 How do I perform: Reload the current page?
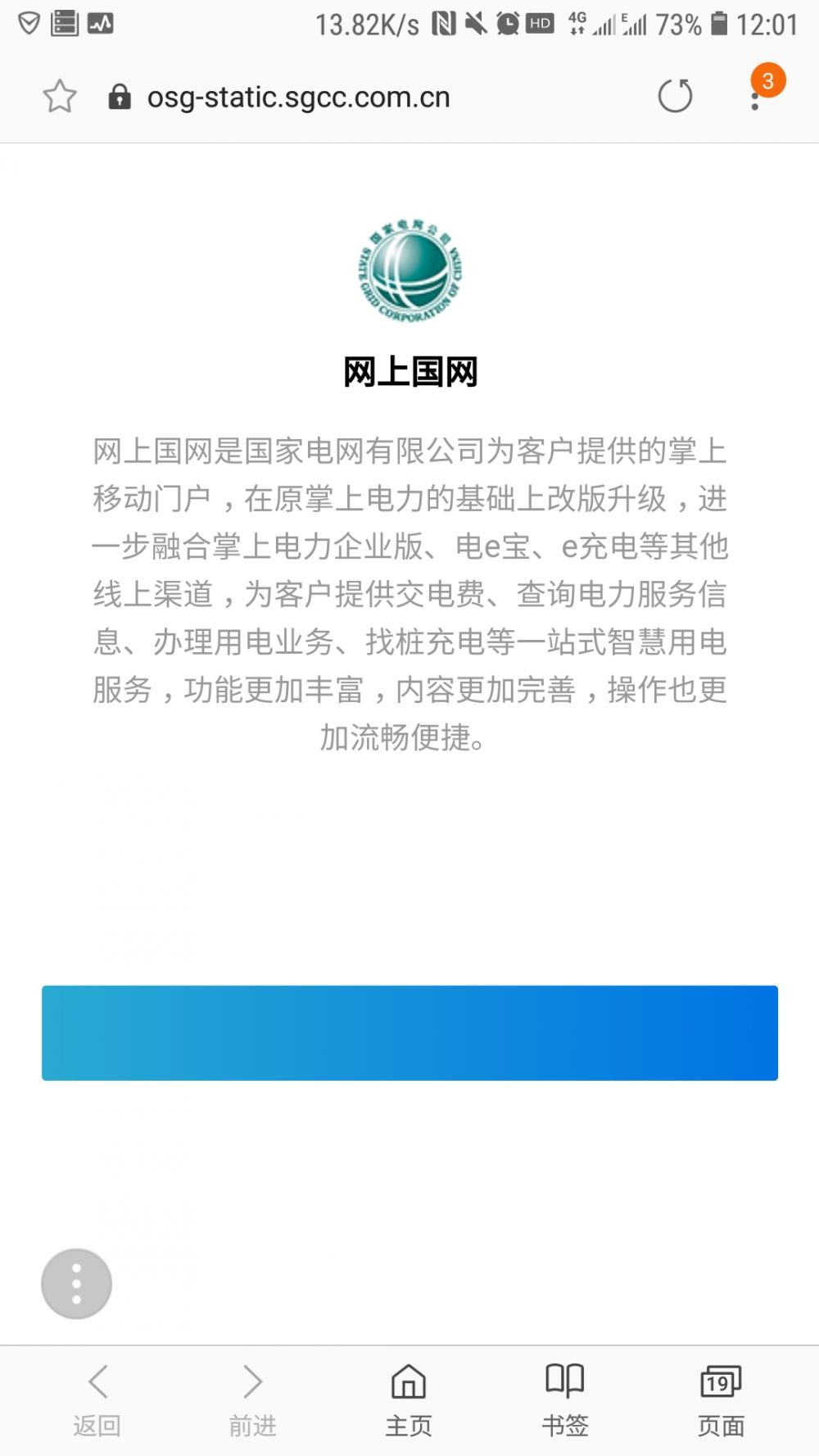click(675, 96)
